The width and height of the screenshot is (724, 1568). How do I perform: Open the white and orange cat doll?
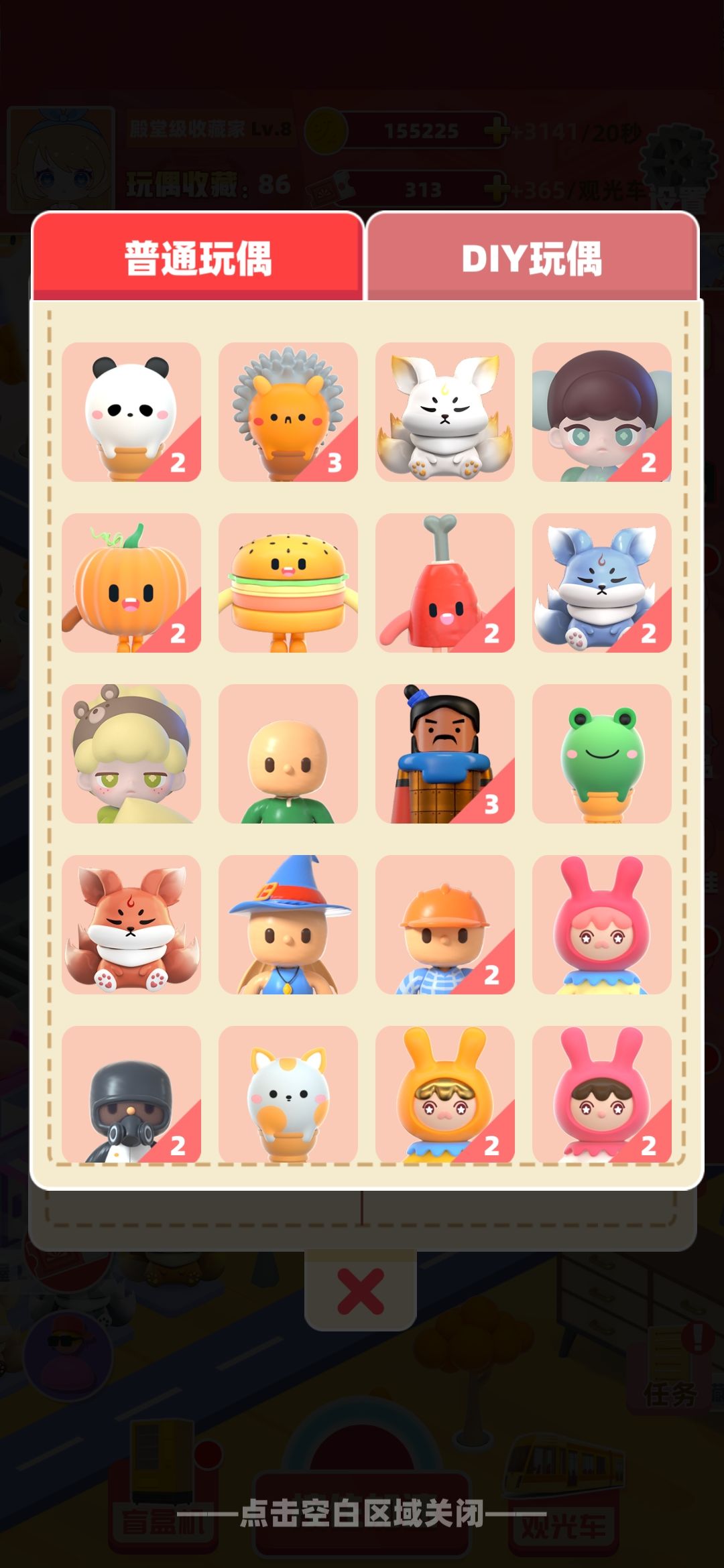288,1094
